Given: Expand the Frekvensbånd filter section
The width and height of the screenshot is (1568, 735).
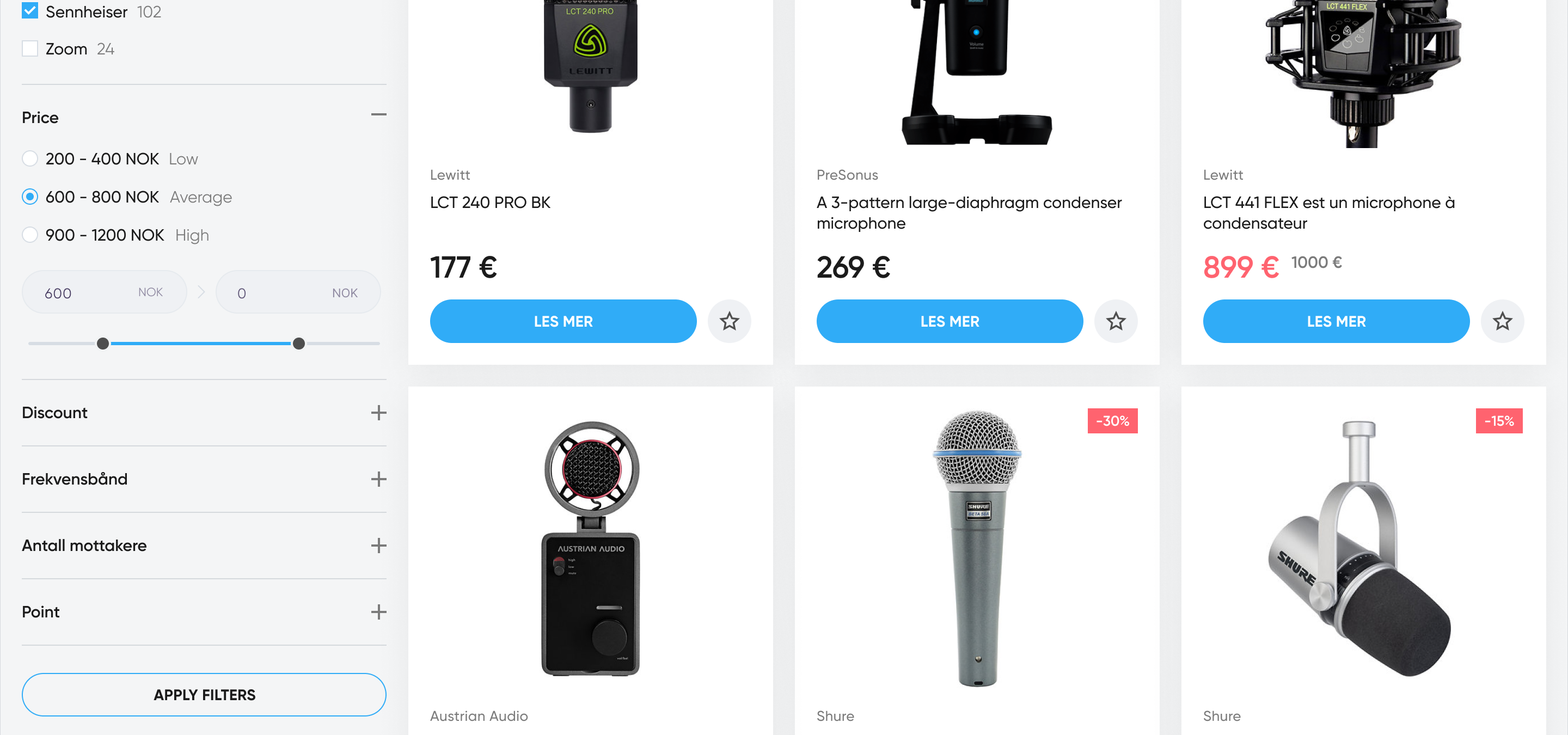Looking at the screenshot, I should 378,479.
